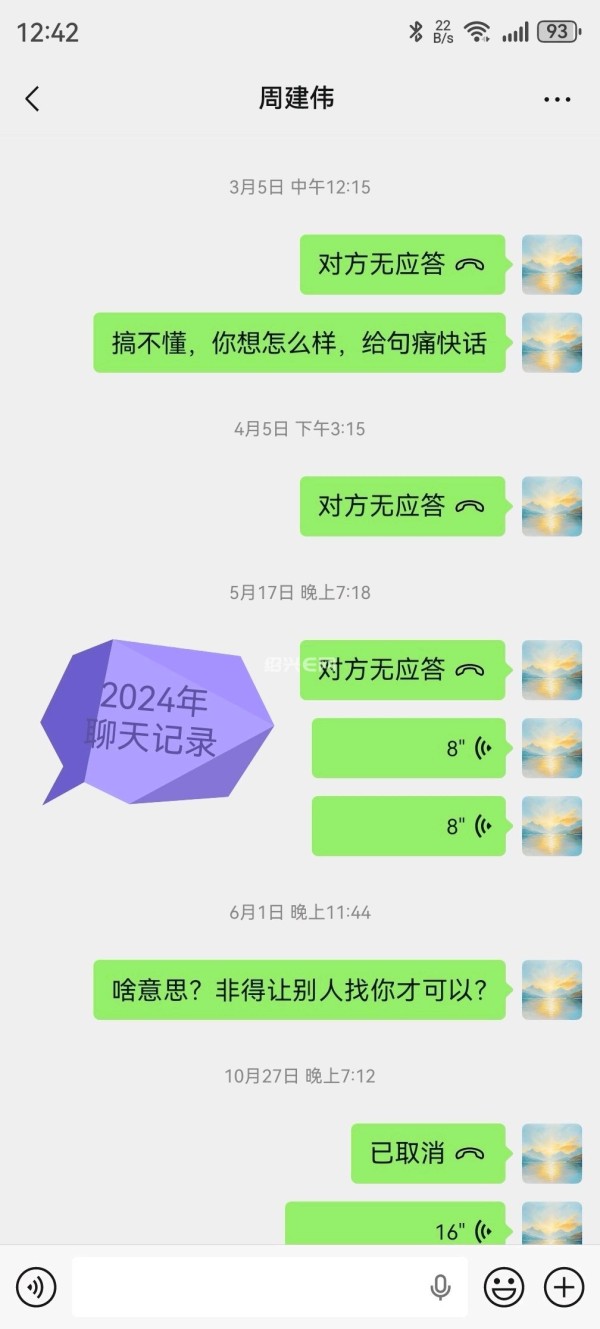Screen dimensions: 600x1329
Task: Open the plus attachments panel
Action: pos(564,1287)
